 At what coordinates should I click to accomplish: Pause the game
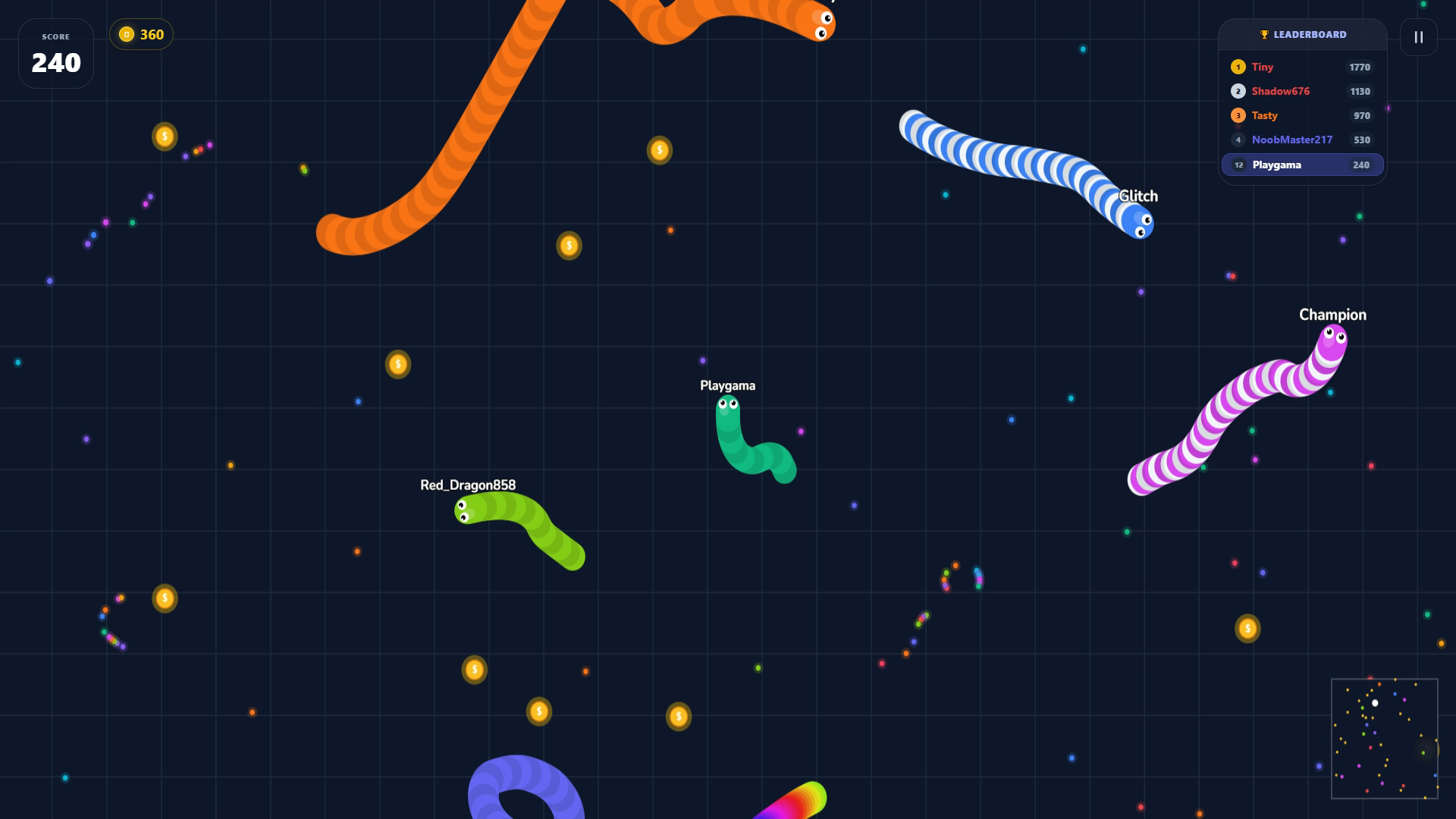[x=1418, y=37]
